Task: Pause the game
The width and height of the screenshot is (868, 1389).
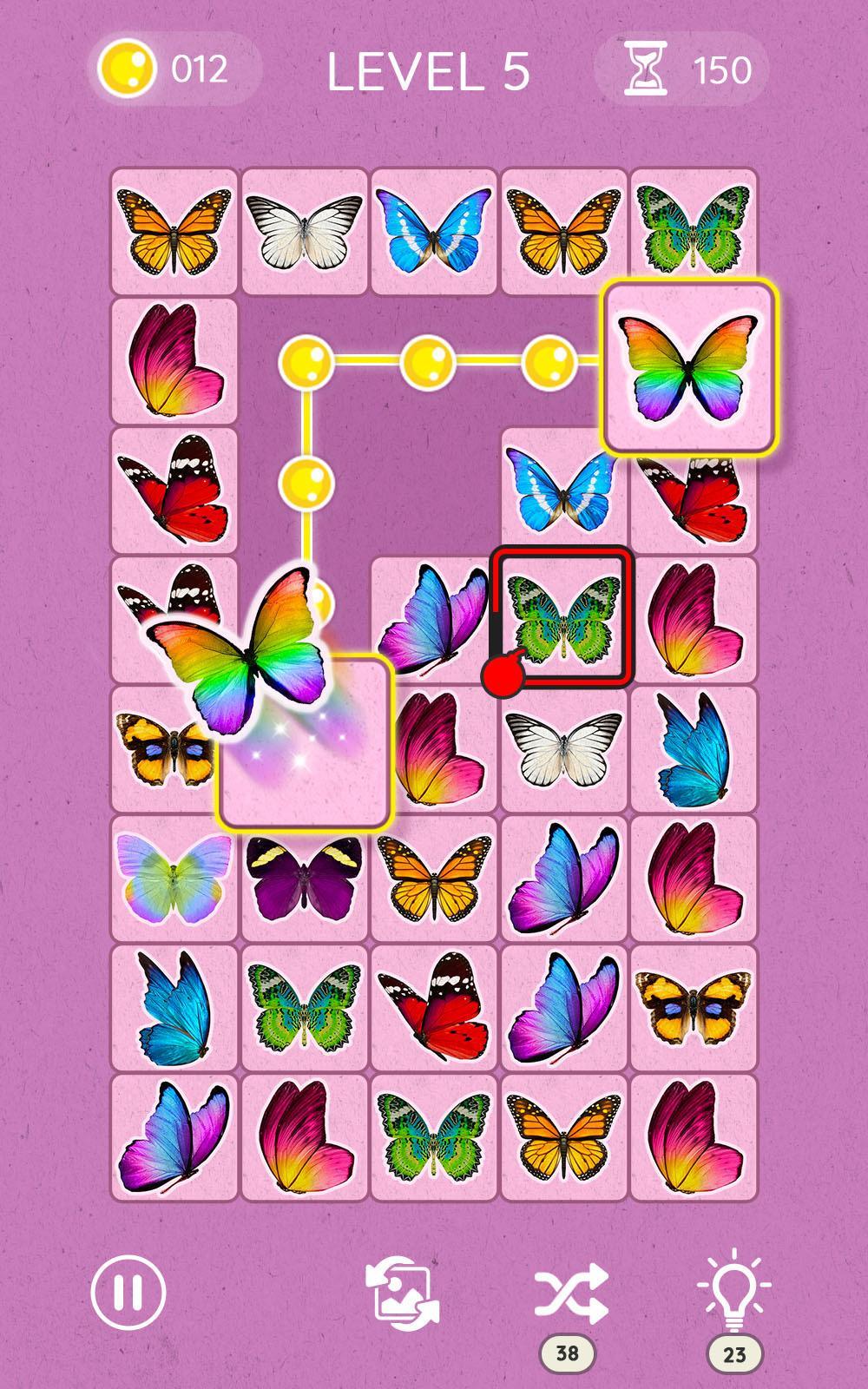Action: [128, 1293]
